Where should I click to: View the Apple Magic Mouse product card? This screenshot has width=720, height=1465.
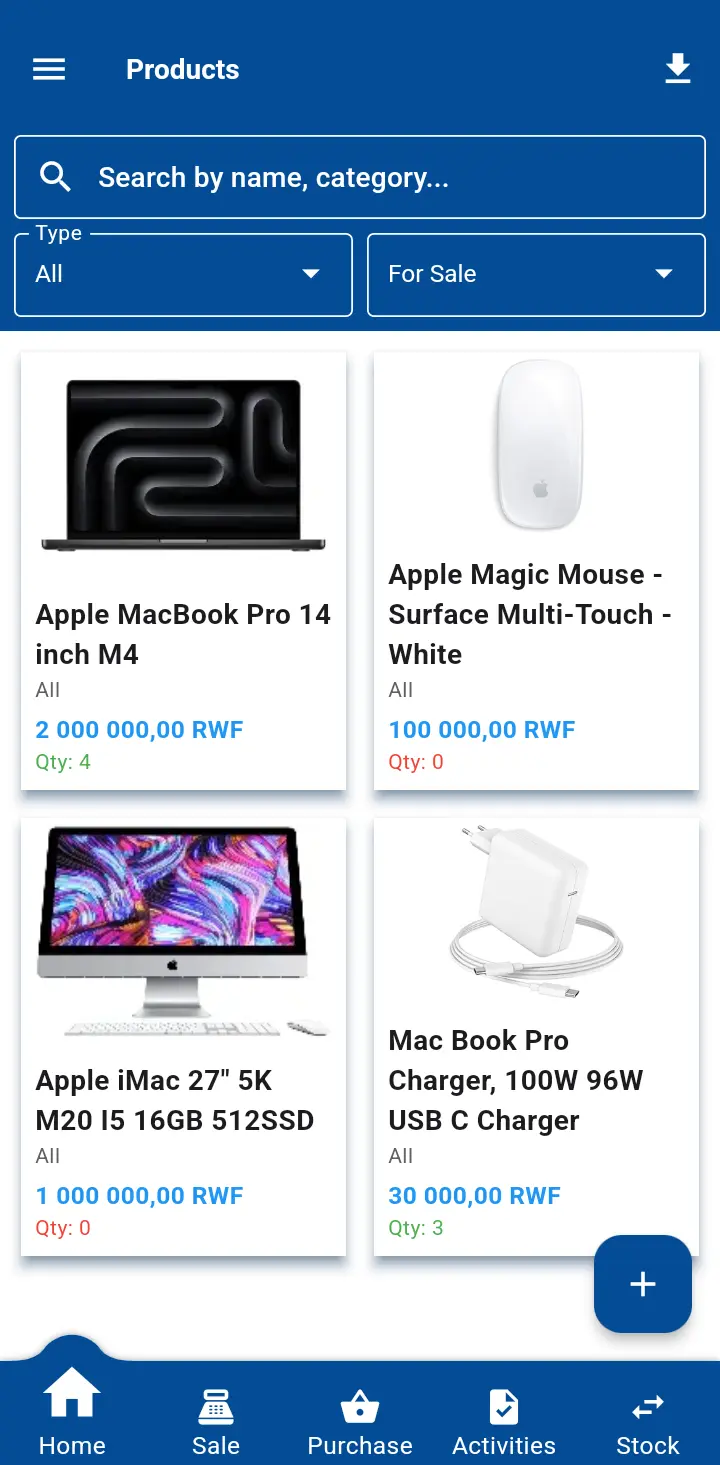[x=536, y=570]
